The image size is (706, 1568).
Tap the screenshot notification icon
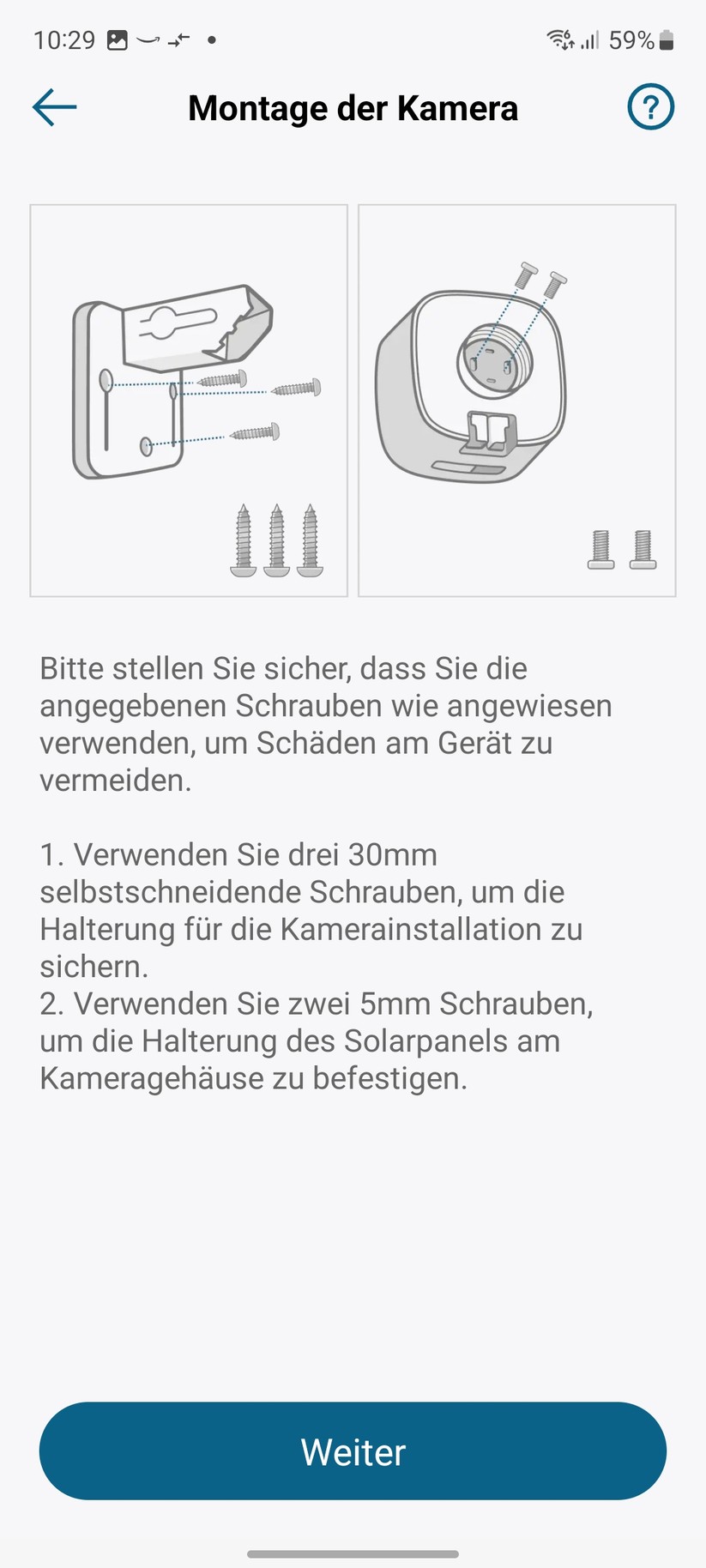116,39
